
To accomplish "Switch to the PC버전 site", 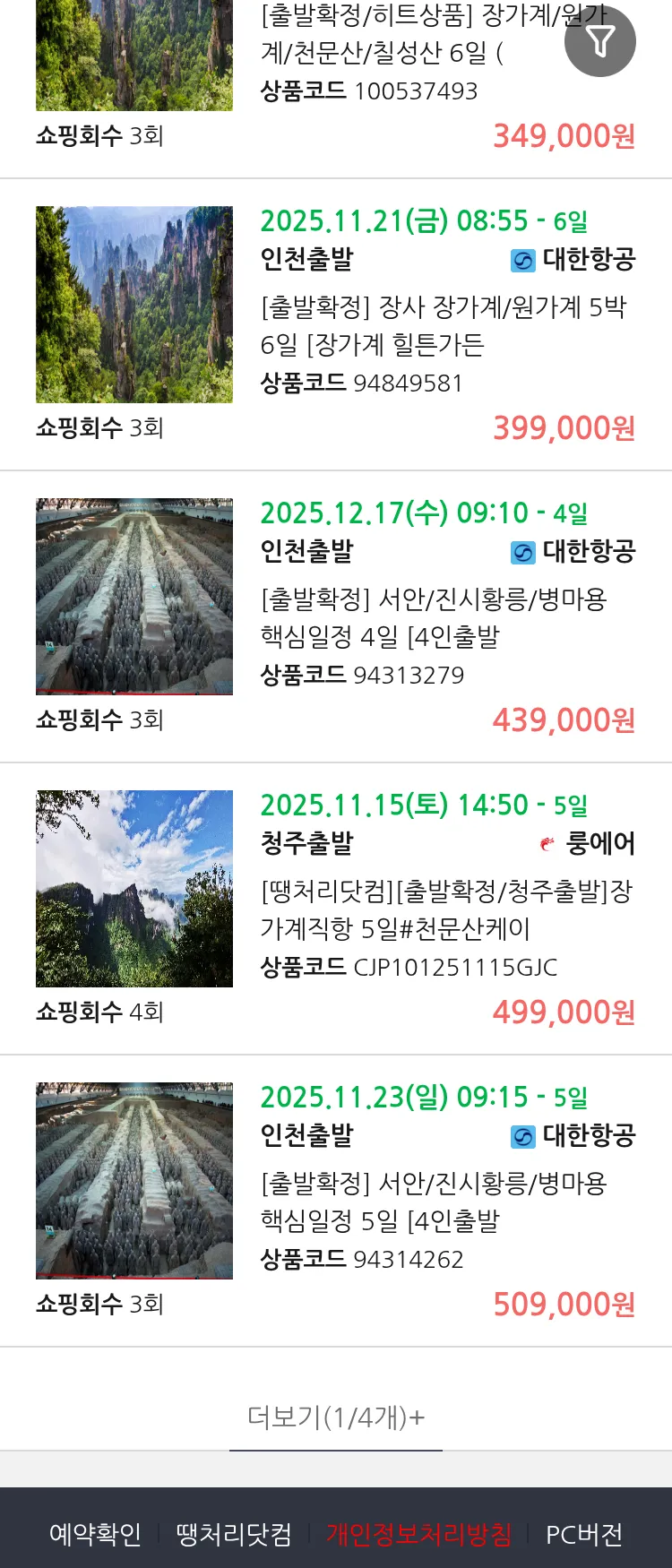I will point(584,1534).
